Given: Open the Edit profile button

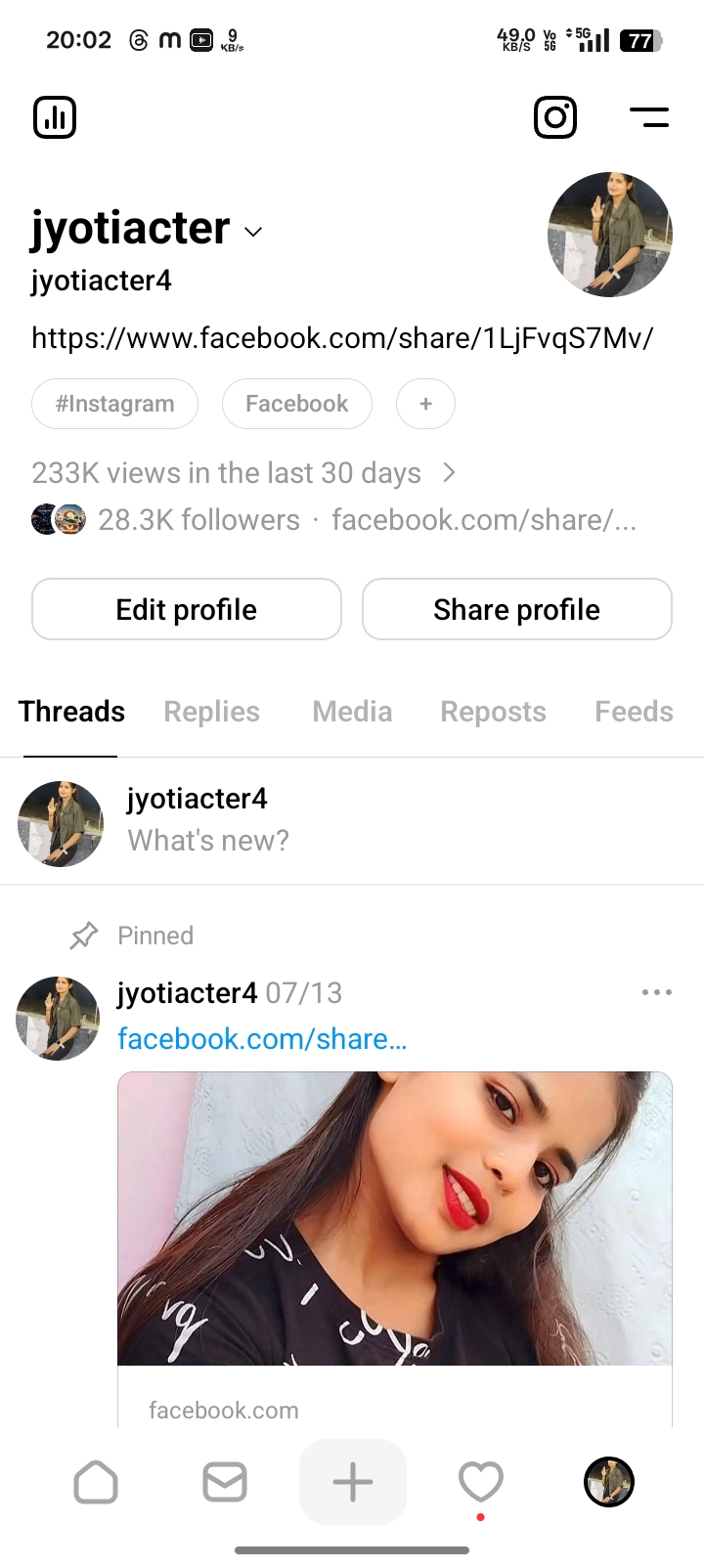Looking at the screenshot, I should pyautogui.click(x=186, y=609).
